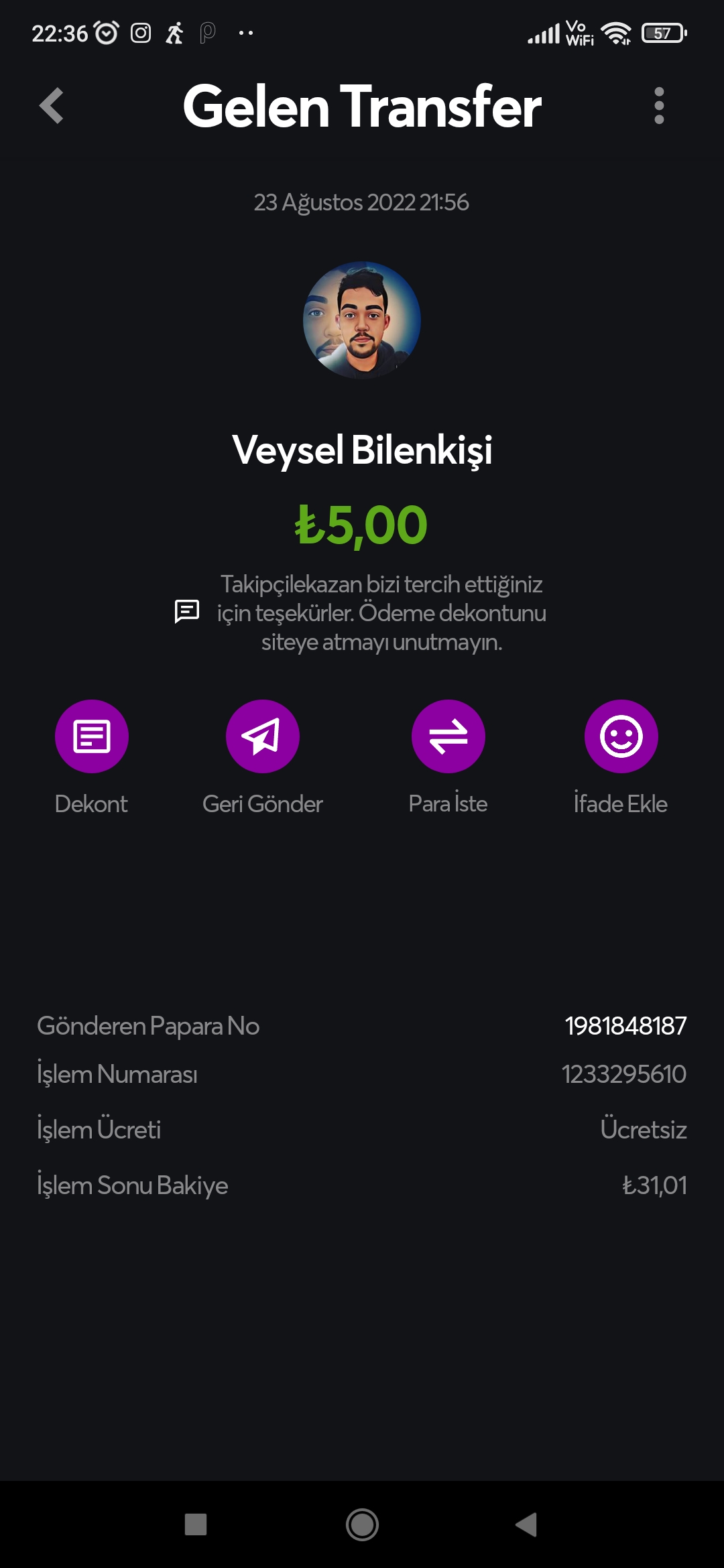Tap the system home button
Viewport: 724px width, 1568px height.
pos(362,1524)
